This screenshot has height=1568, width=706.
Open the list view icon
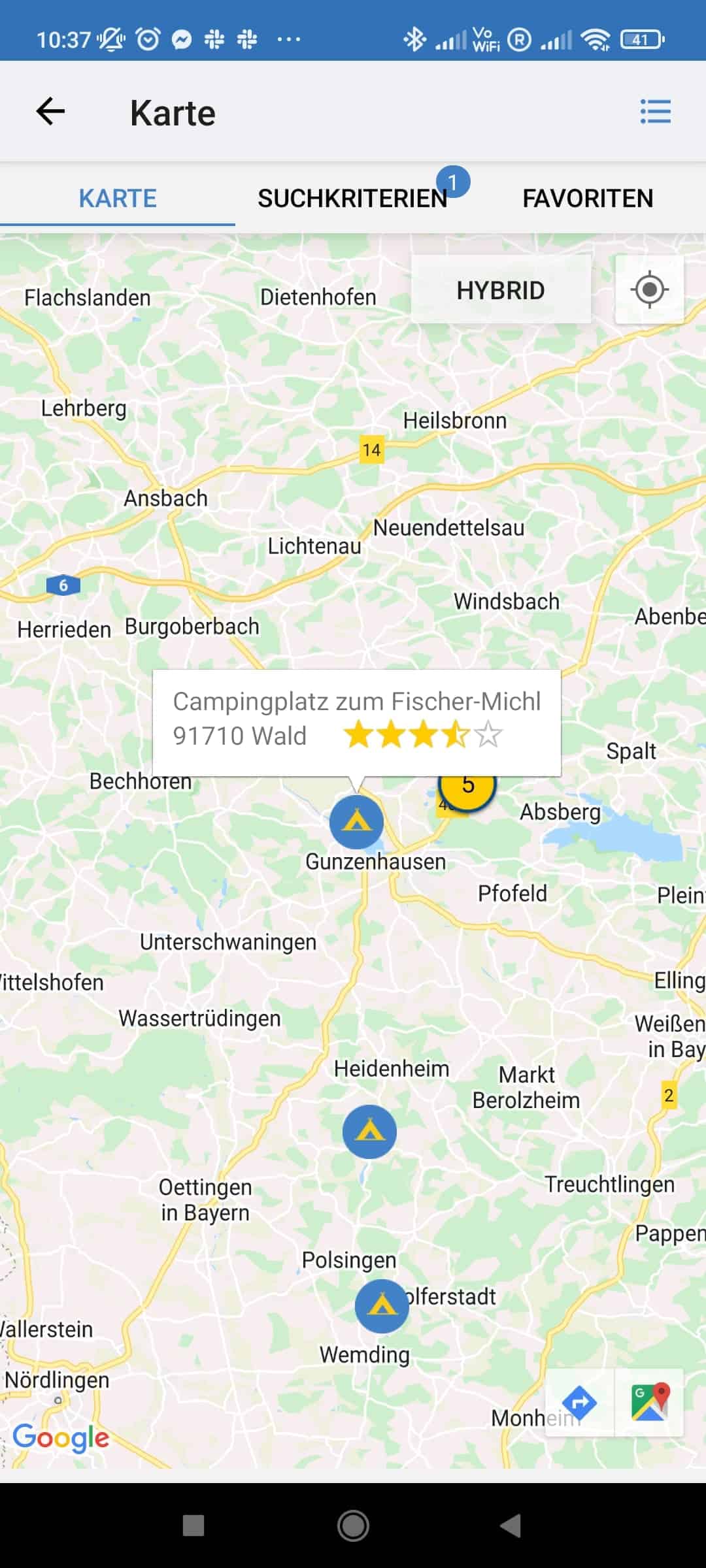coord(656,112)
